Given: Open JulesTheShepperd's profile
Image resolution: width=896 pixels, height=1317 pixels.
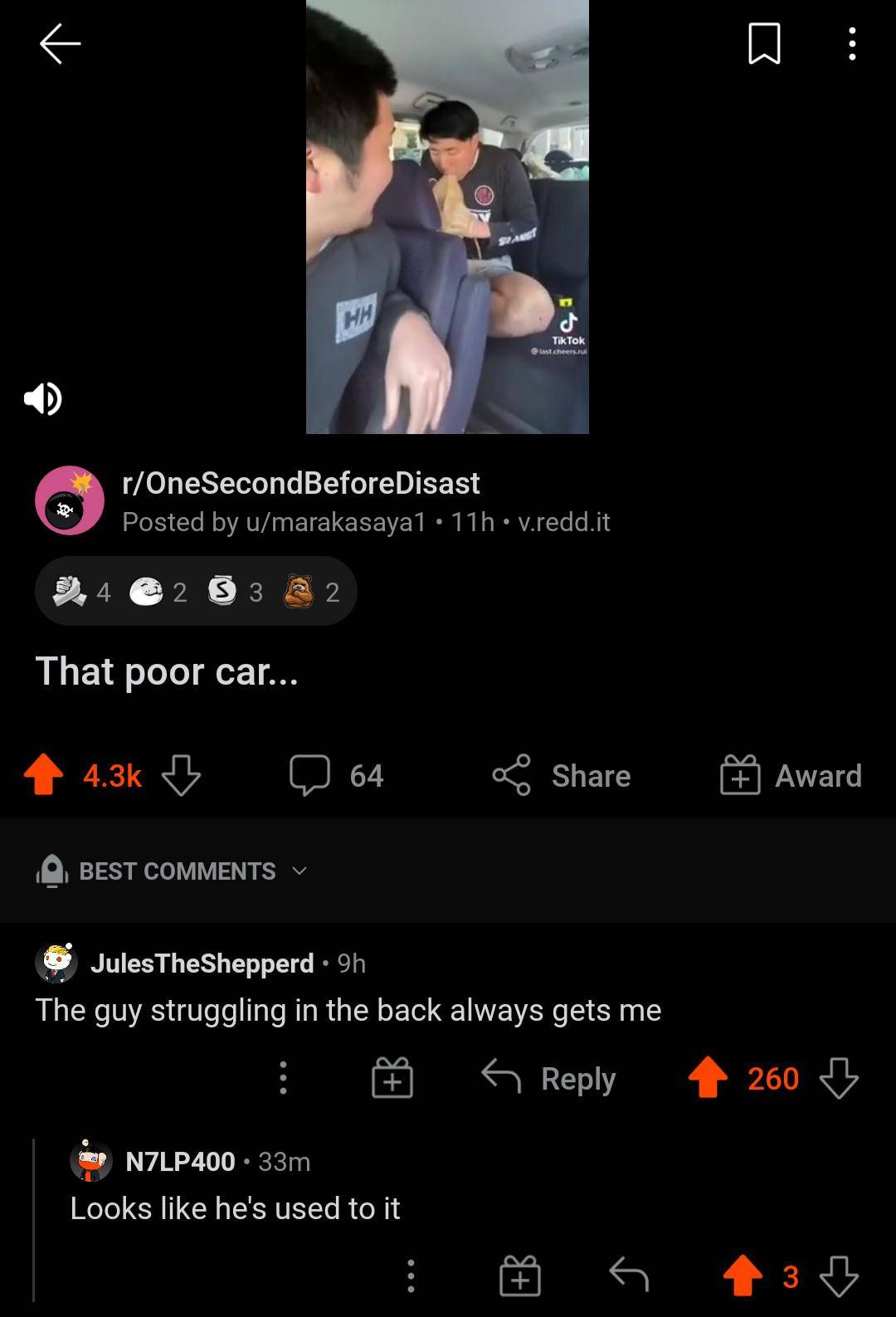Looking at the screenshot, I should click(x=202, y=963).
